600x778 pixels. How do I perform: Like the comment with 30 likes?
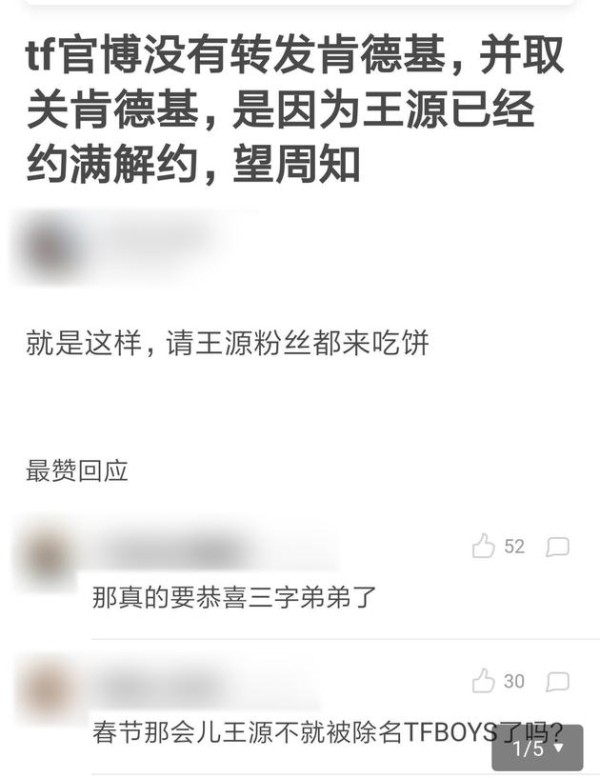485,681
